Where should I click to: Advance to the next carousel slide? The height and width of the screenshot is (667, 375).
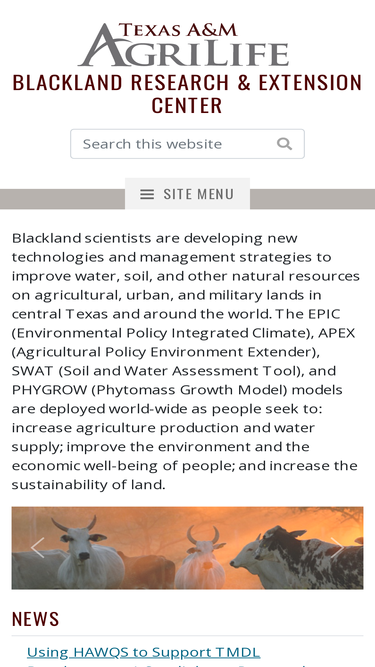point(337,548)
